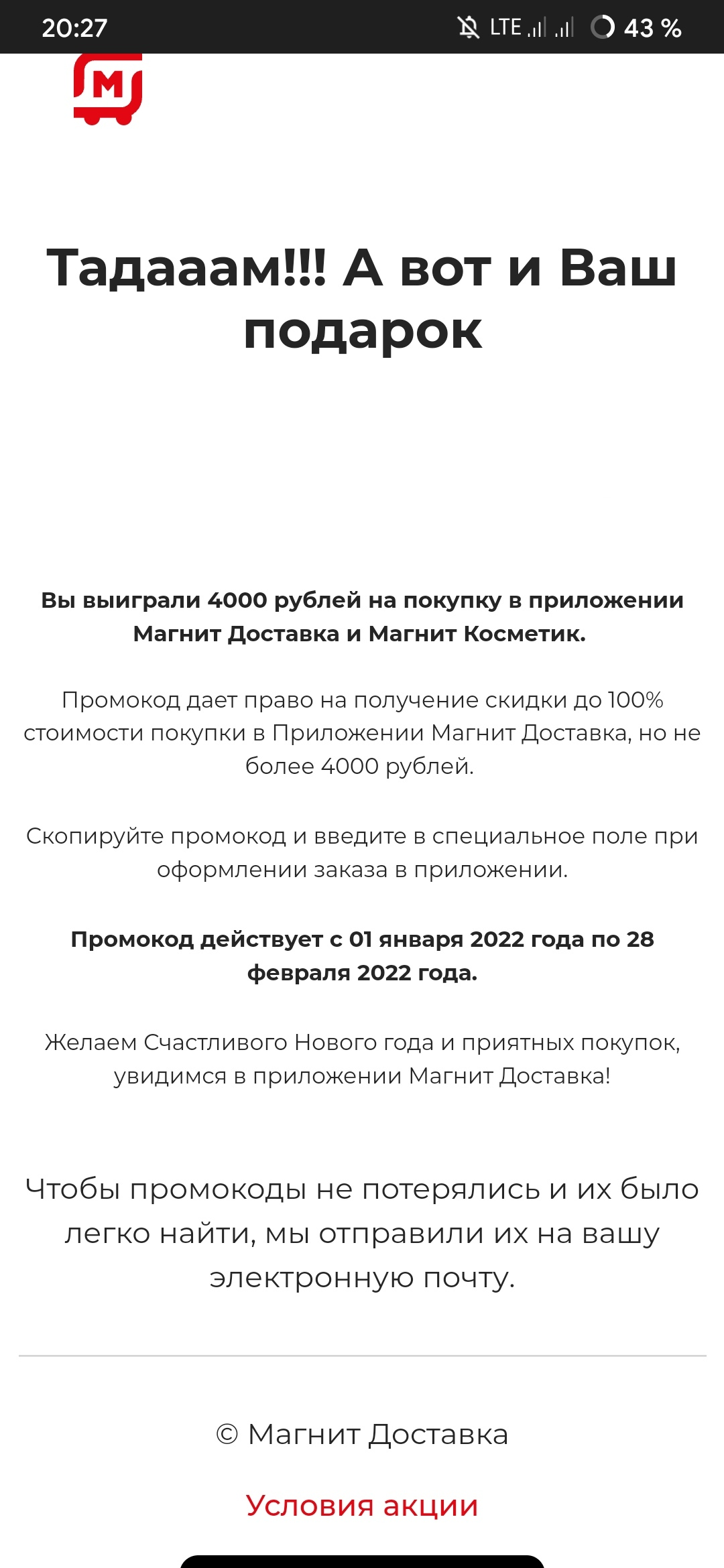The width and height of the screenshot is (724, 1568).
Task: Open the Условия акции link
Action: click(362, 1506)
